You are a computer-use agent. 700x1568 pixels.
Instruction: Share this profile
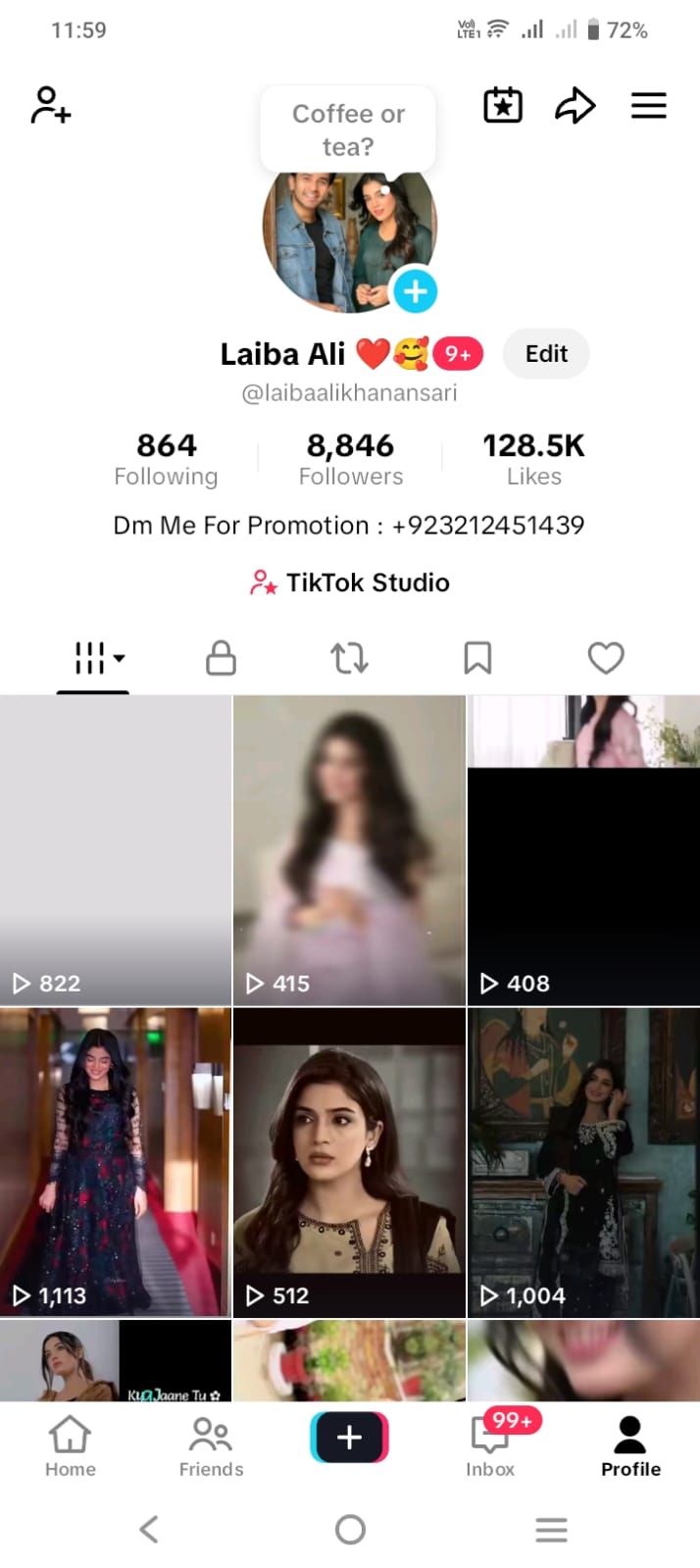575,105
